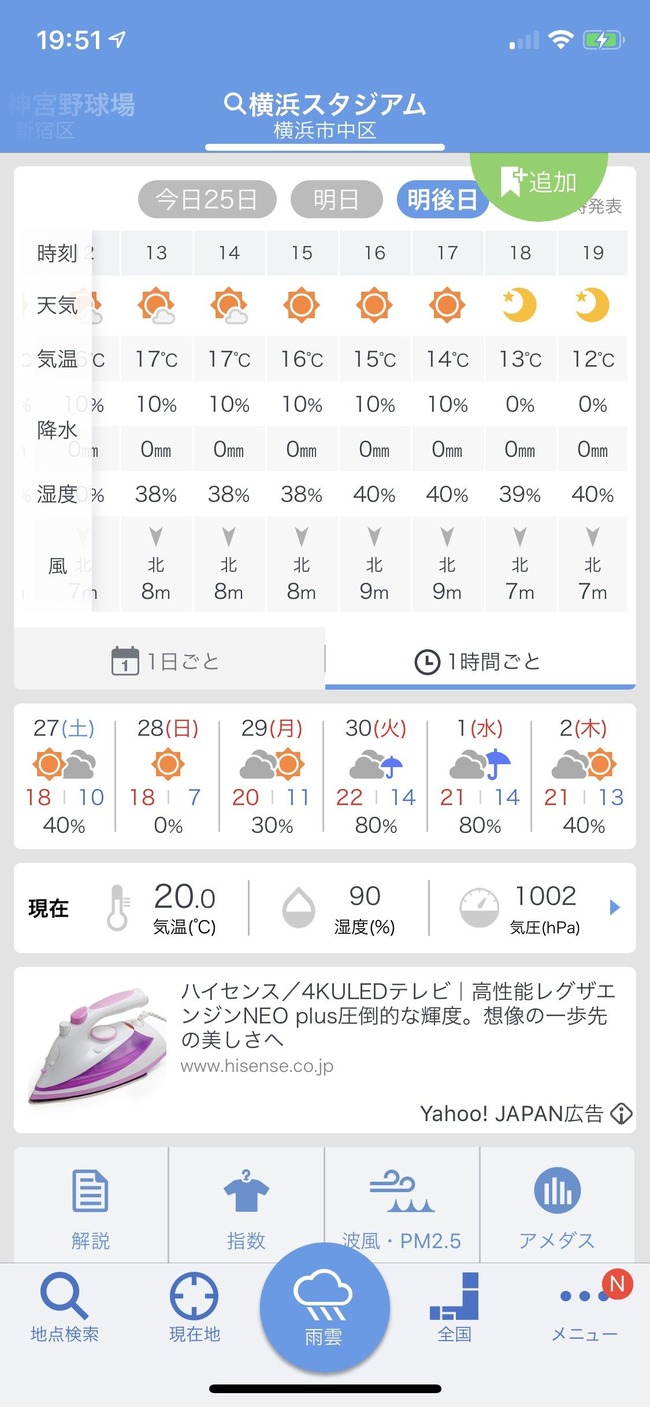This screenshot has height=1407, width=650.
Task: Switch to the 1日ごと view
Action: (x=168, y=661)
